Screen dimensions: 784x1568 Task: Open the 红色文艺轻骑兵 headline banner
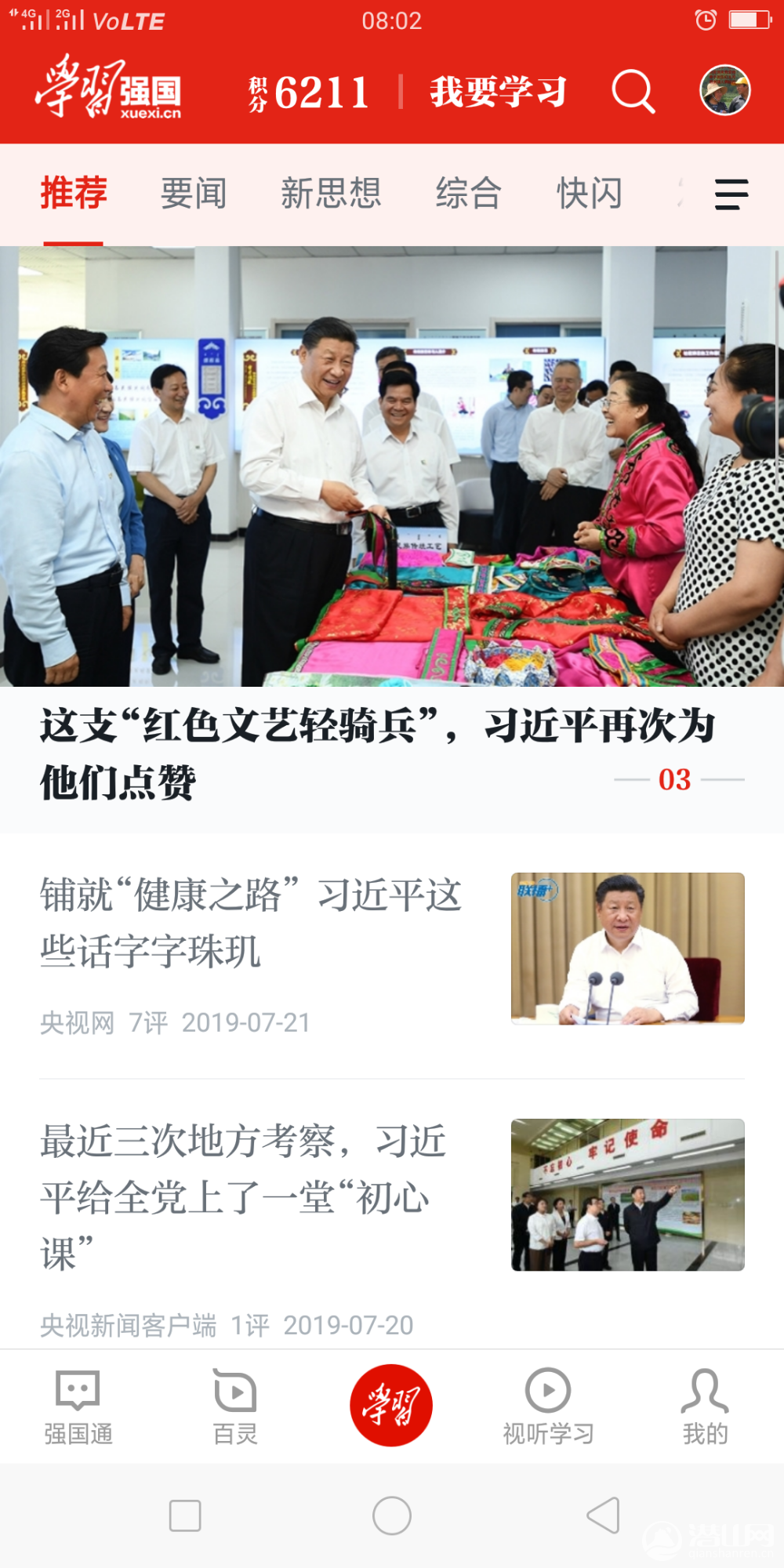click(x=376, y=753)
